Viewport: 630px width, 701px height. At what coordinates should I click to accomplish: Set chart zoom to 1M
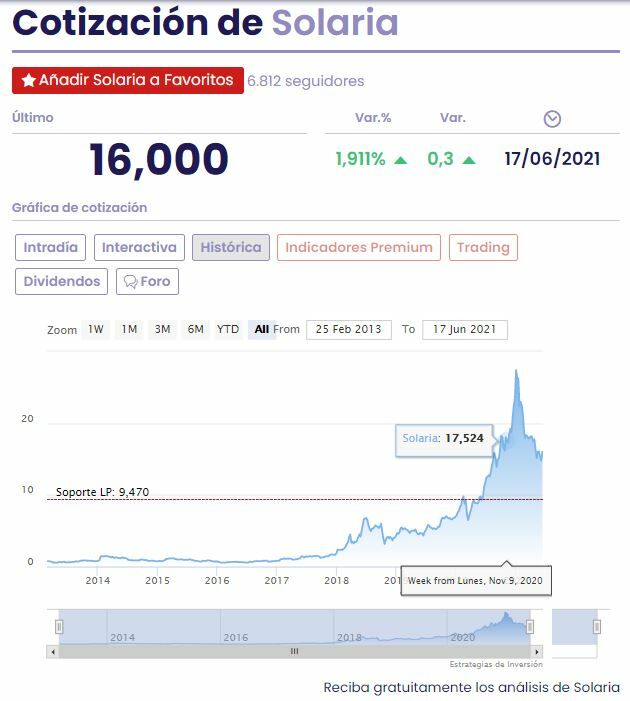pyautogui.click(x=129, y=329)
